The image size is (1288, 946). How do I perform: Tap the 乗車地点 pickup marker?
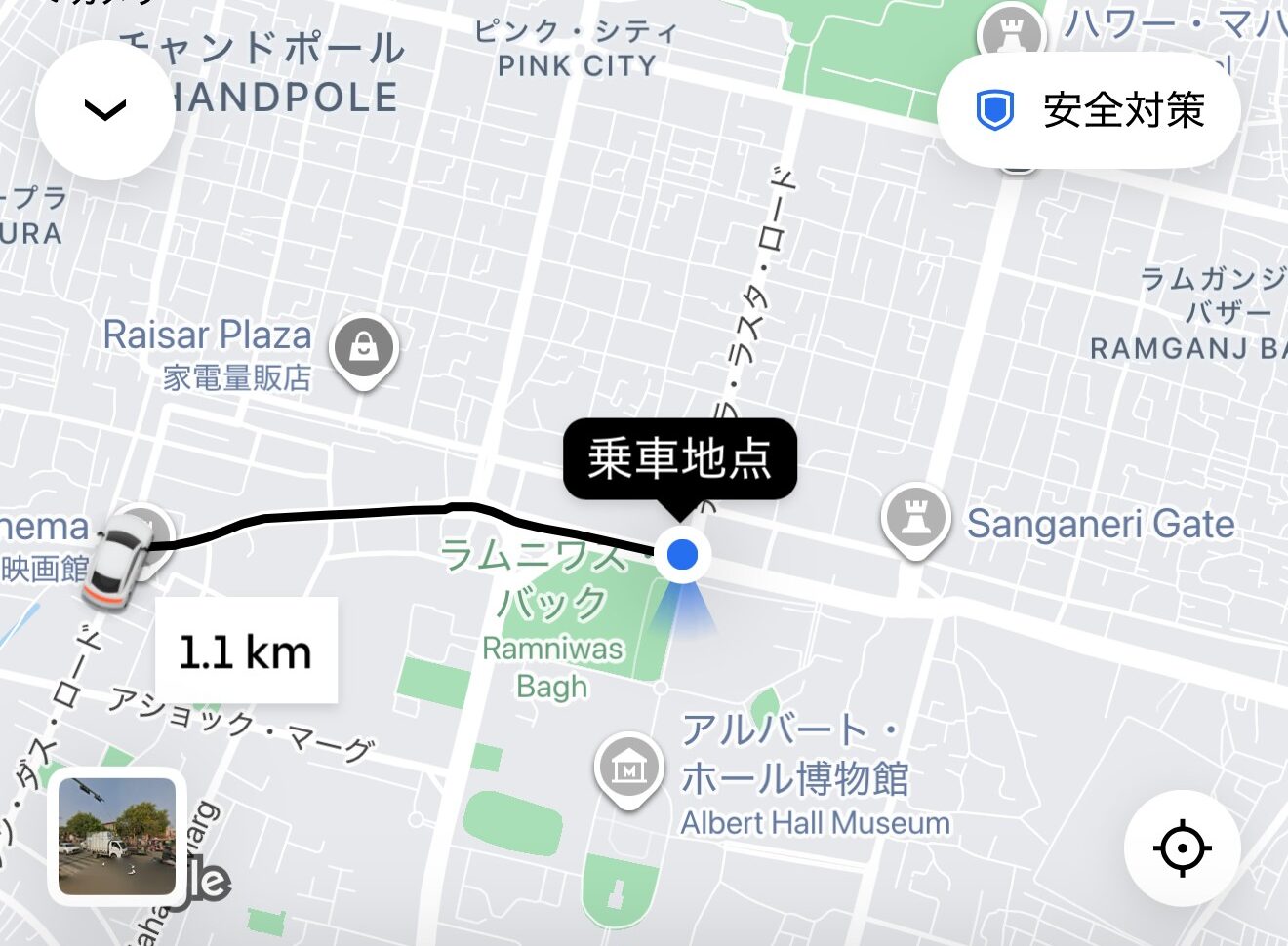[682, 554]
